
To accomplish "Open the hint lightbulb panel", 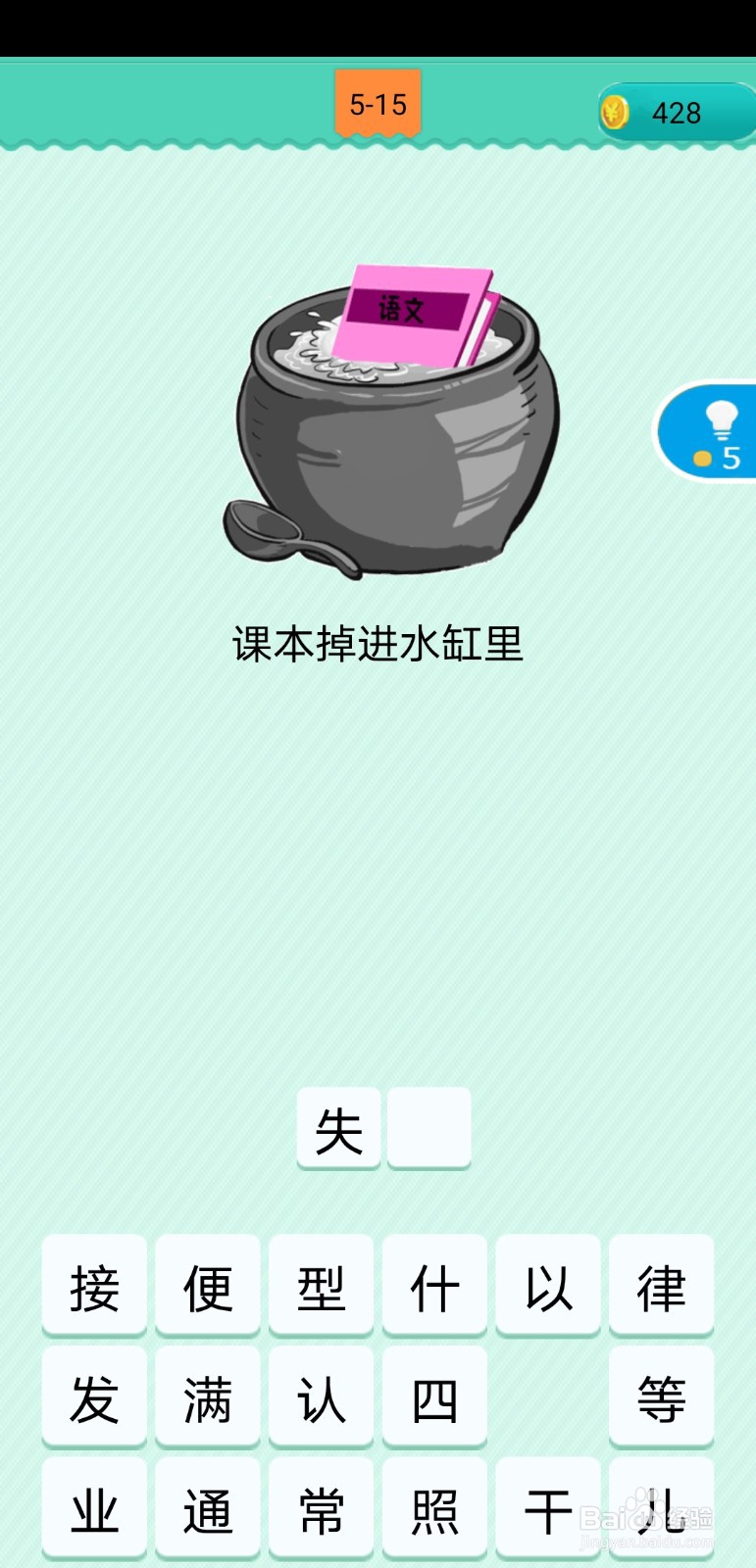I will click(721, 423).
